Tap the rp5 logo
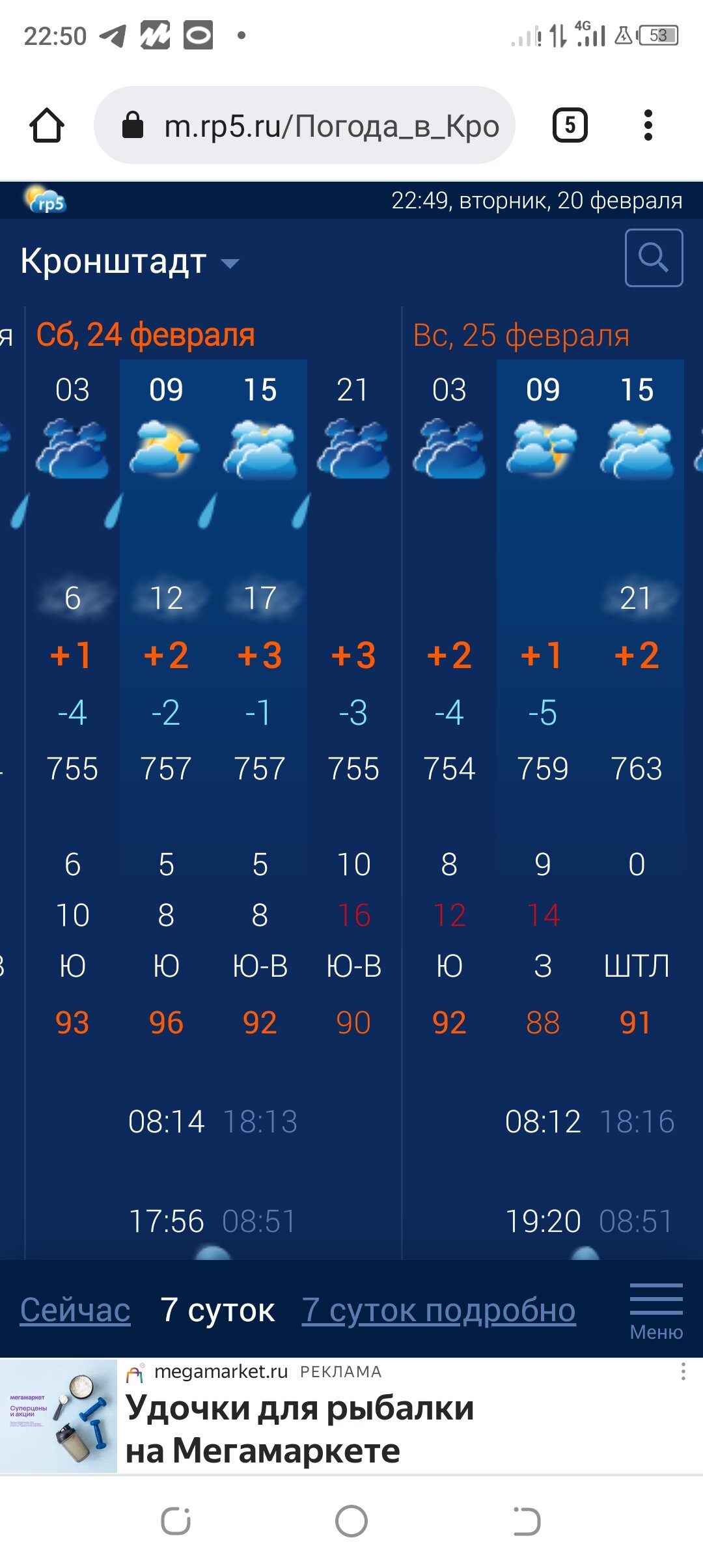Screen dimensions: 703x1568 (44, 201)
